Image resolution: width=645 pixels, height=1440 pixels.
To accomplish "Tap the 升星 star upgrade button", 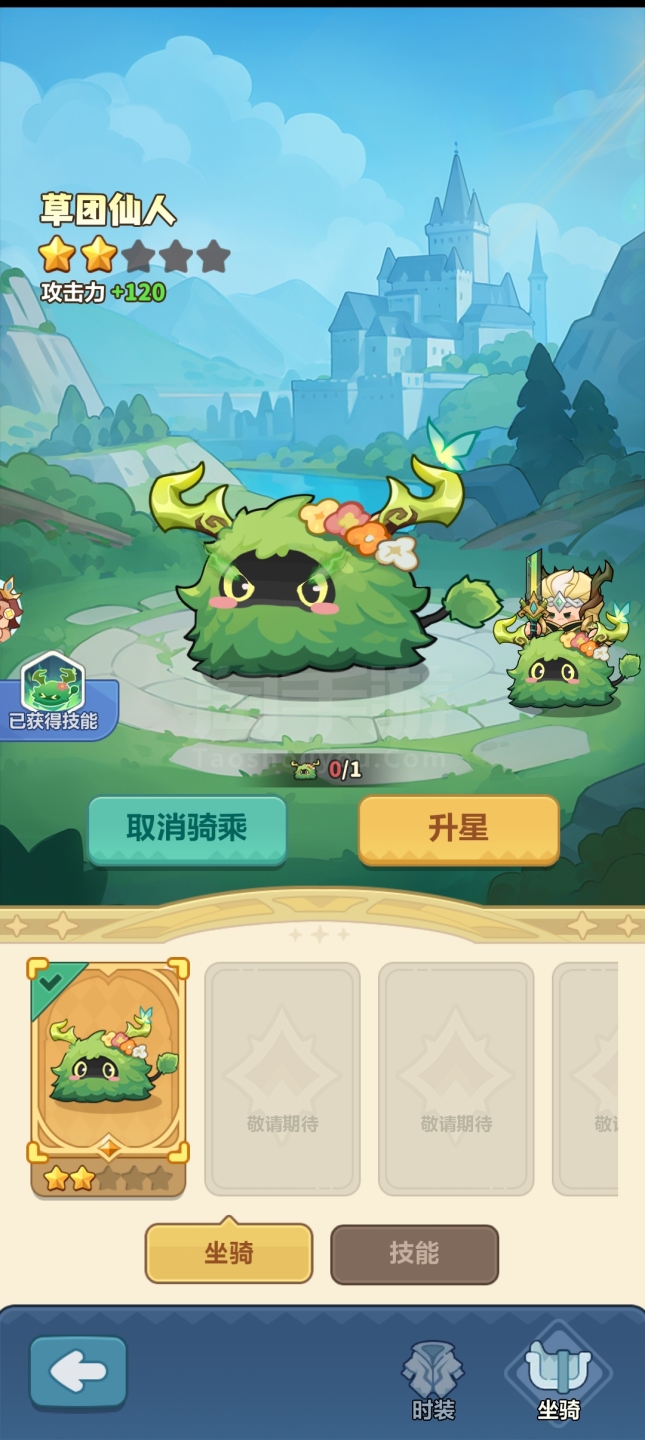I will (458, 829).
